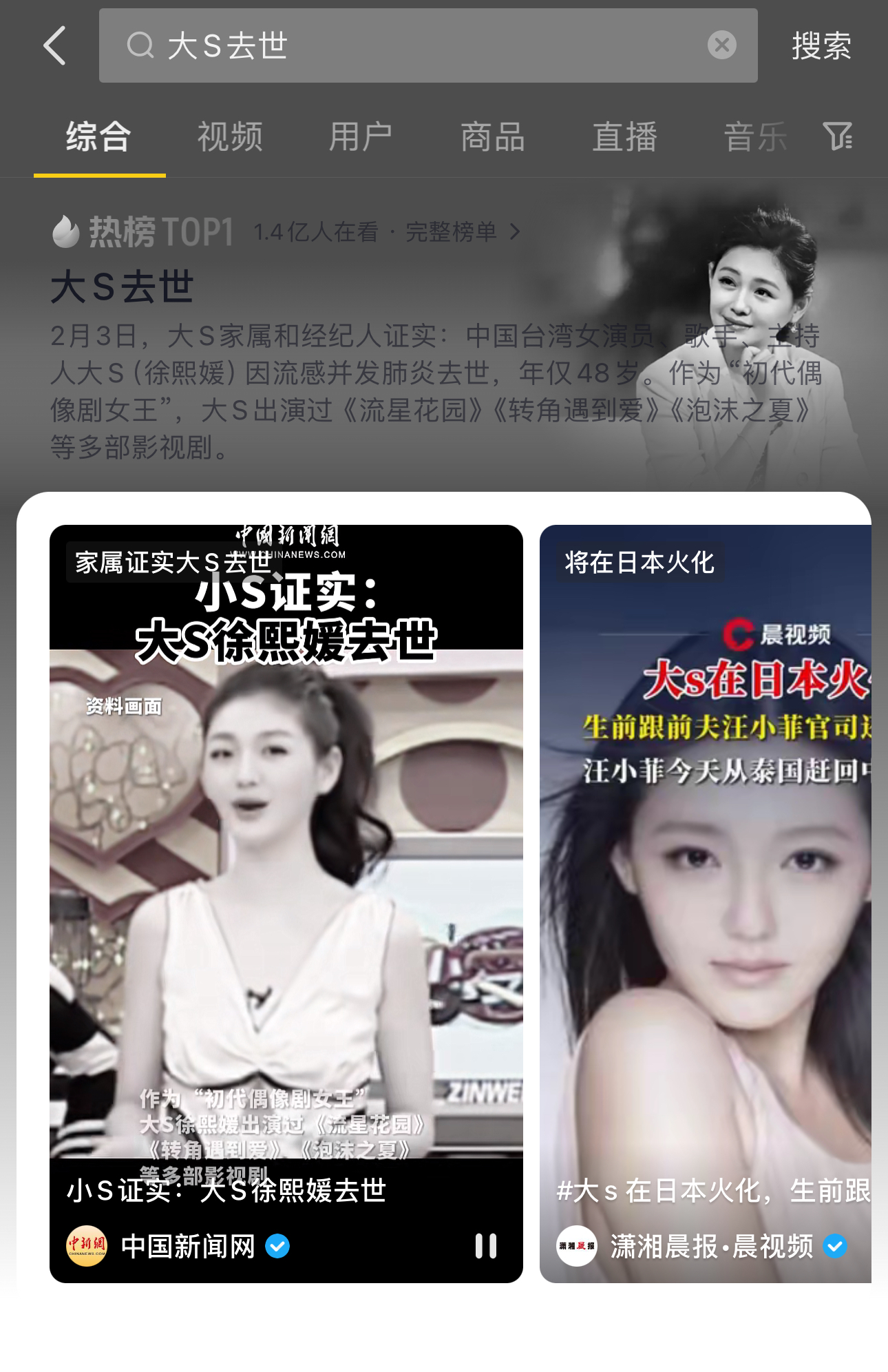Clear the search query text
The image size is (888, 1372).
721,45
